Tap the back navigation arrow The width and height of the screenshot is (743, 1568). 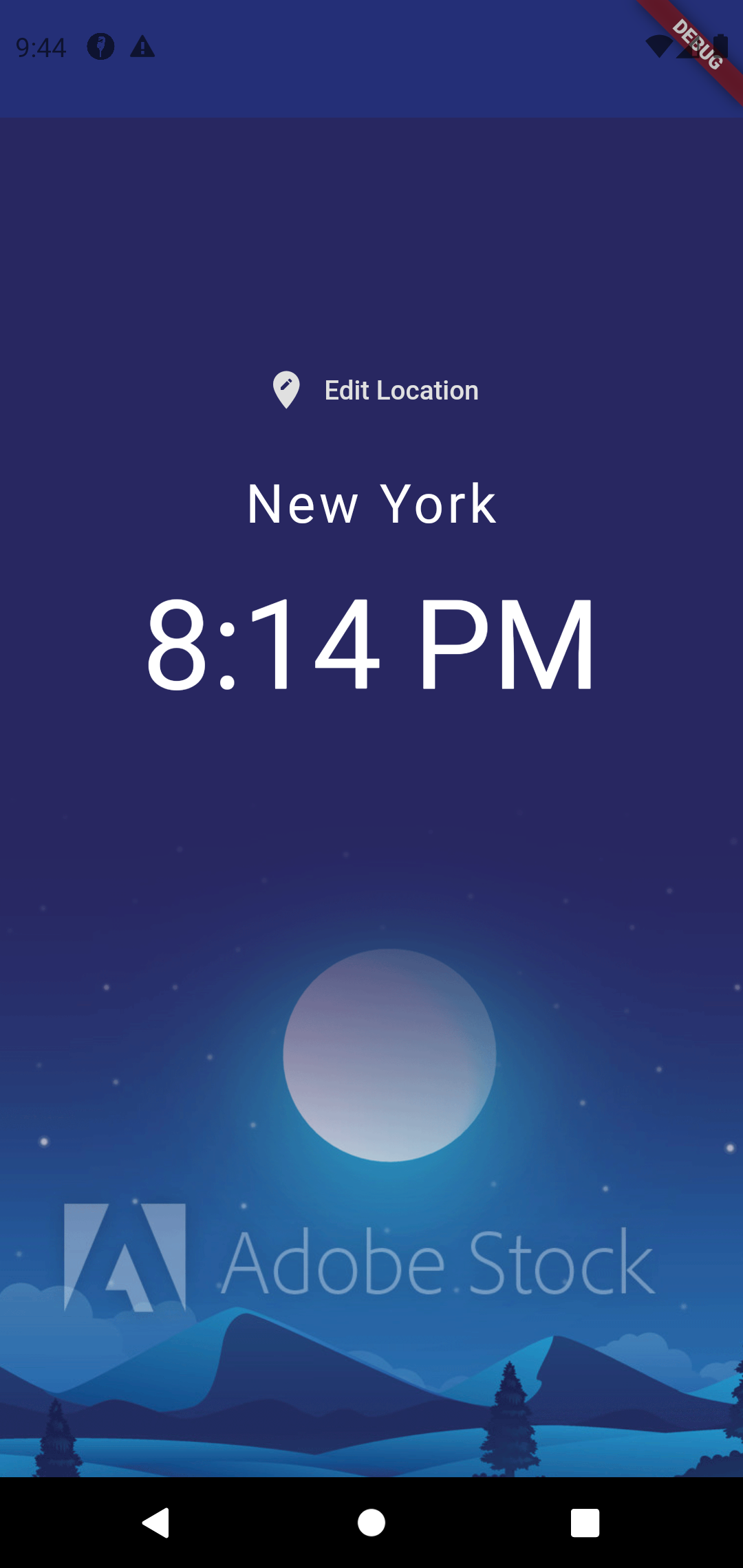click(157, 1522)
